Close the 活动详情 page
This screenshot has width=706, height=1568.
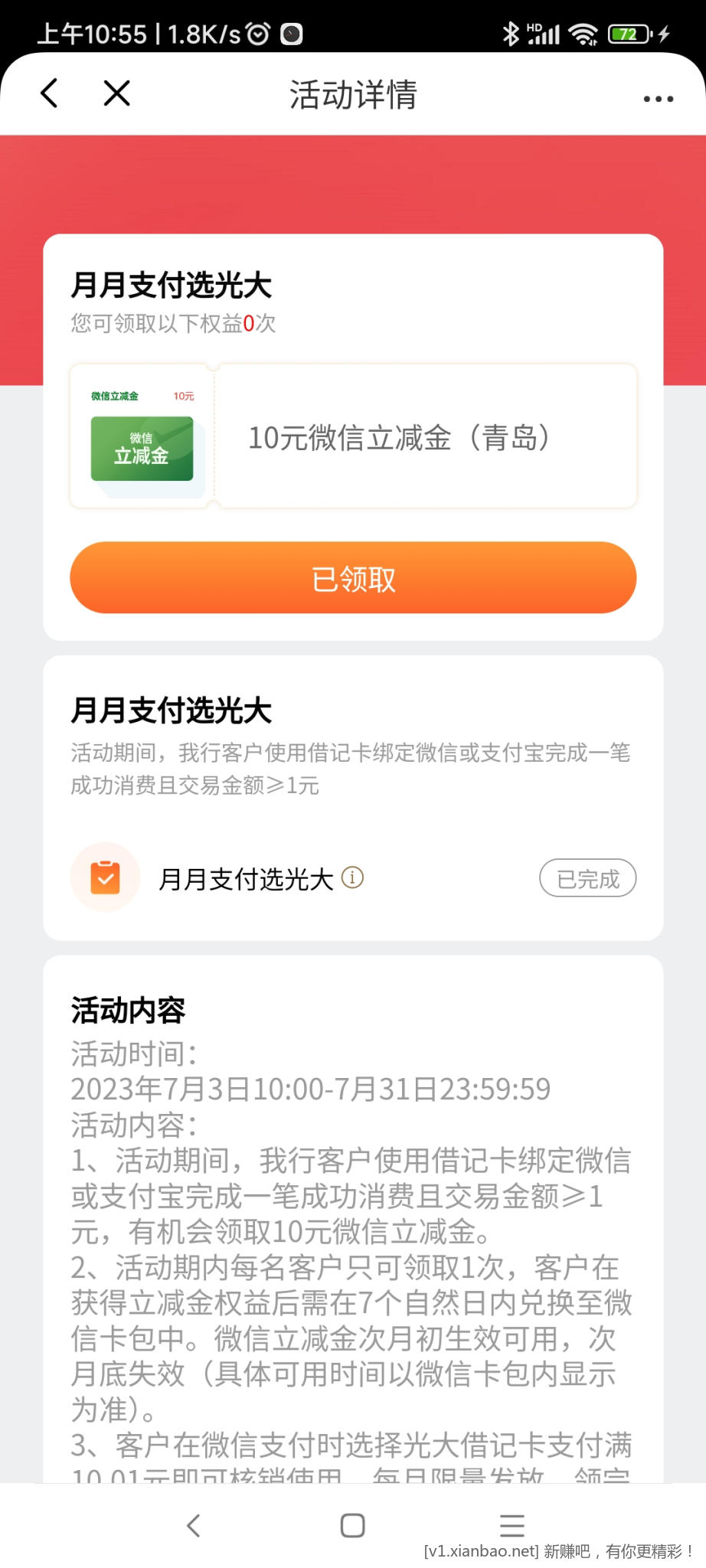point(116,94)
